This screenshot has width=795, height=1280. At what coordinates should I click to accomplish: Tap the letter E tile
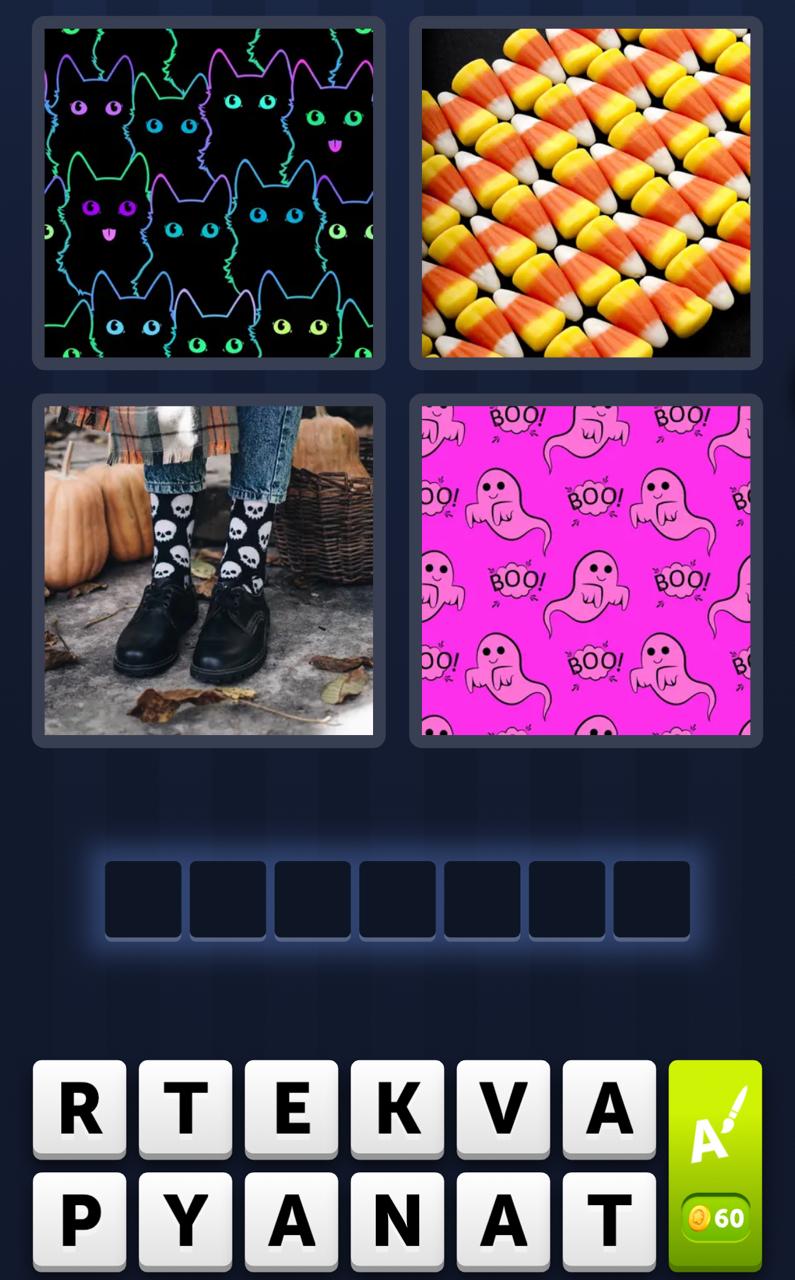point(291,1108)
